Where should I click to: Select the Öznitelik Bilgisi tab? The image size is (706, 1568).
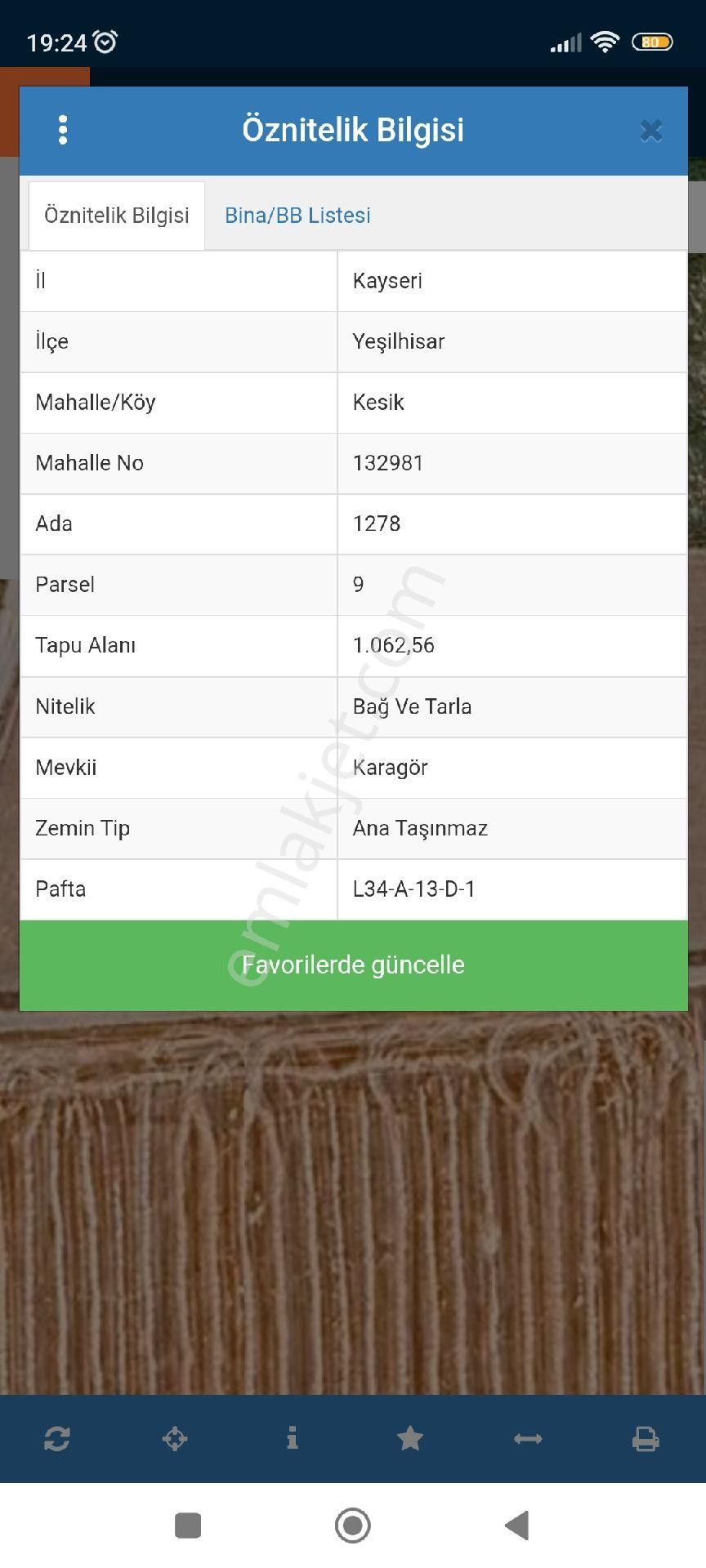point(117,216)
